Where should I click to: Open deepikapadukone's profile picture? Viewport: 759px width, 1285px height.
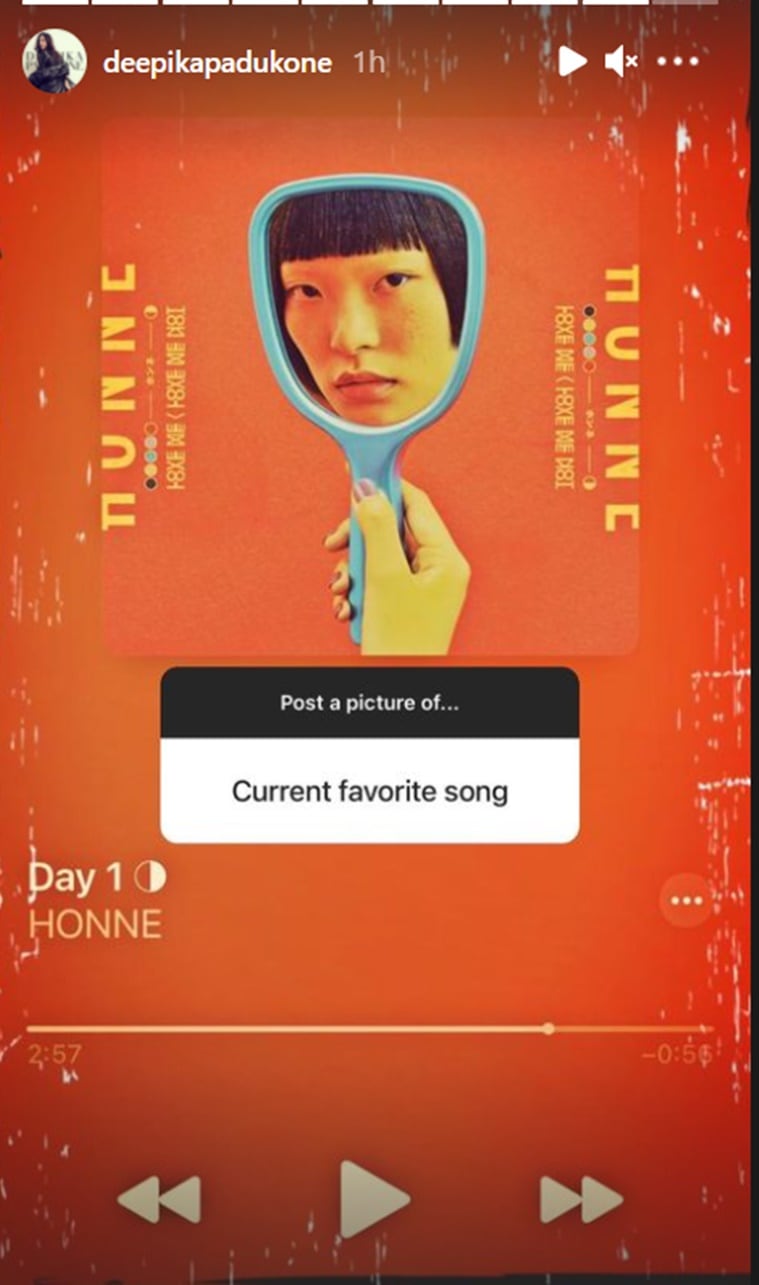point(55,62)
